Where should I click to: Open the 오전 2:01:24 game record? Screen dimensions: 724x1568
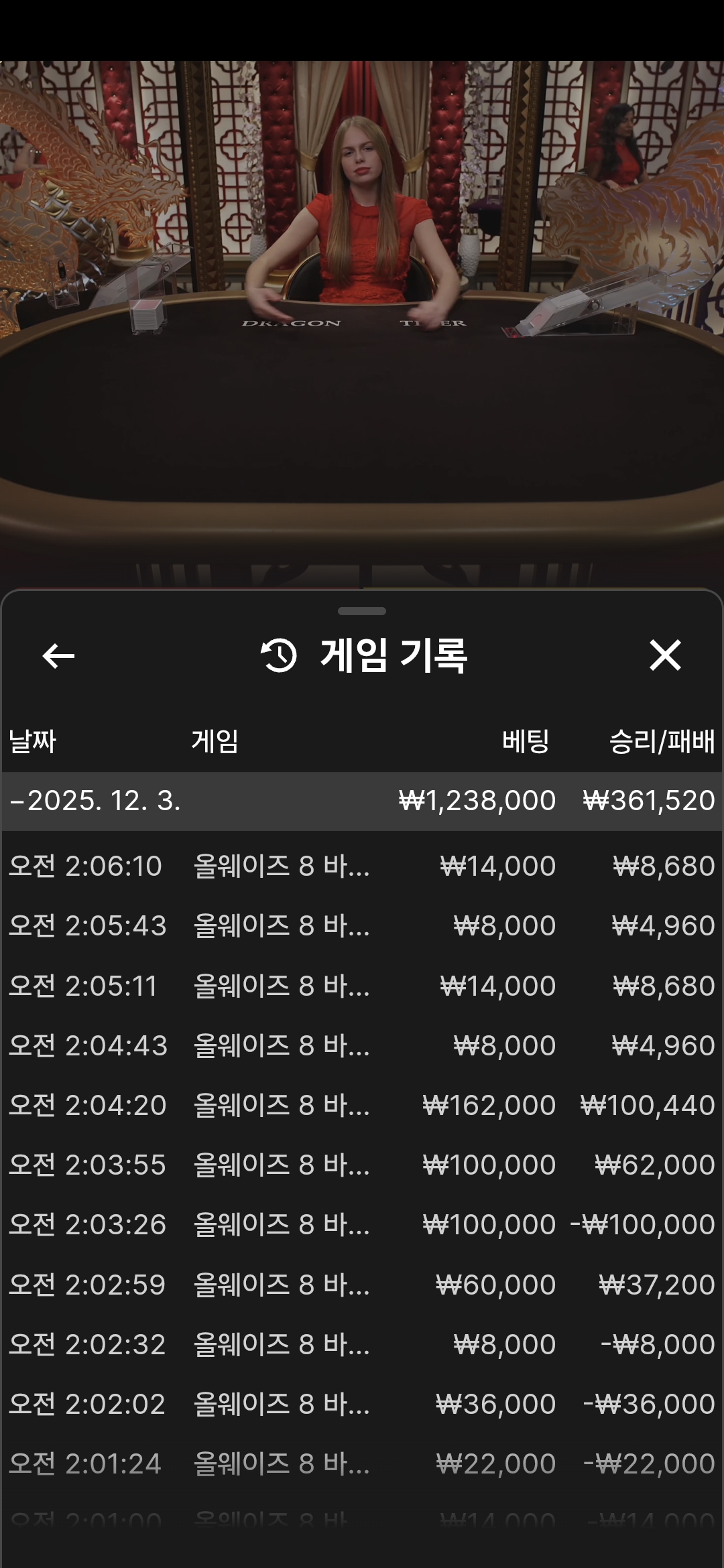(x=362, y=1463)
